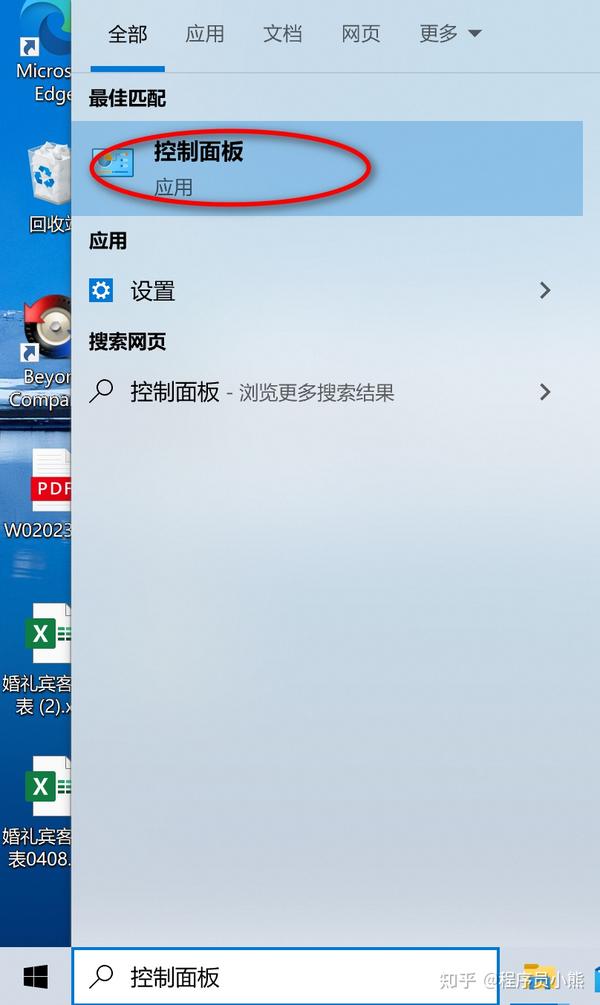Tap the 控制面板 search box in the taskbar
This screenshot has height=1005, width=600.
[285, 977]
